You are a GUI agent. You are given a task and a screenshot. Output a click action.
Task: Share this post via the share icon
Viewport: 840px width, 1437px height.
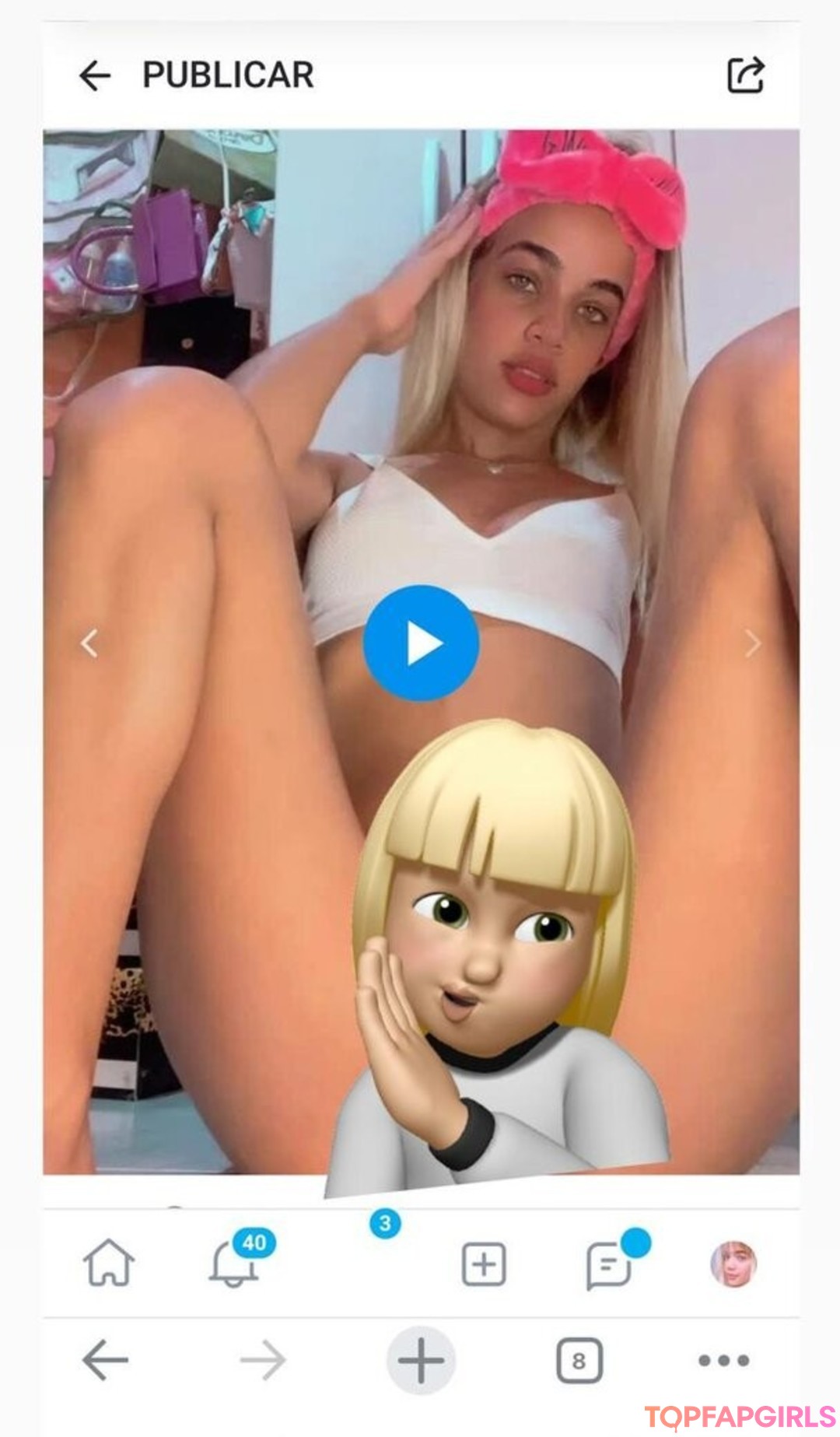click(745, 75)
